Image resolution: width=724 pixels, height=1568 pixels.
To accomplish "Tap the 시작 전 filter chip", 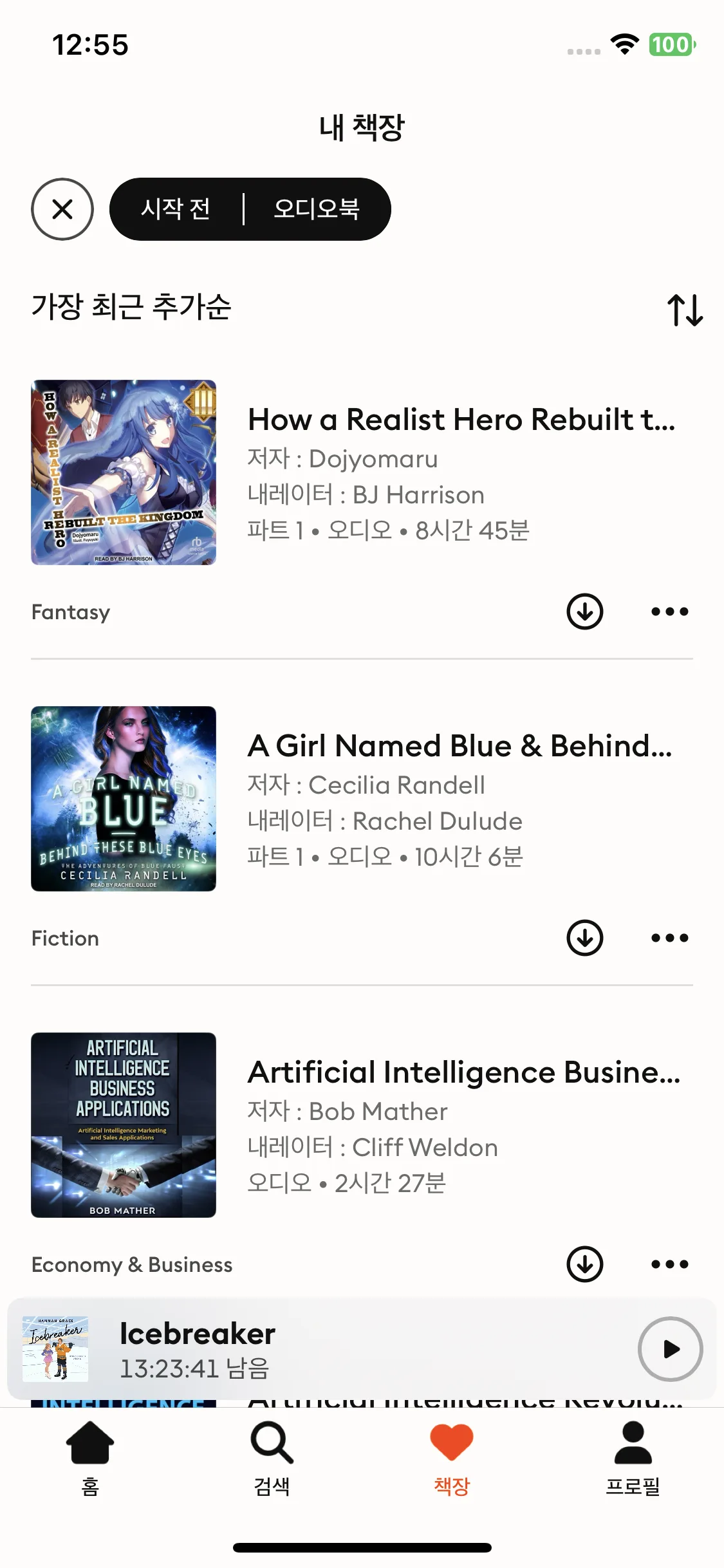I will (x=176, y=209).
